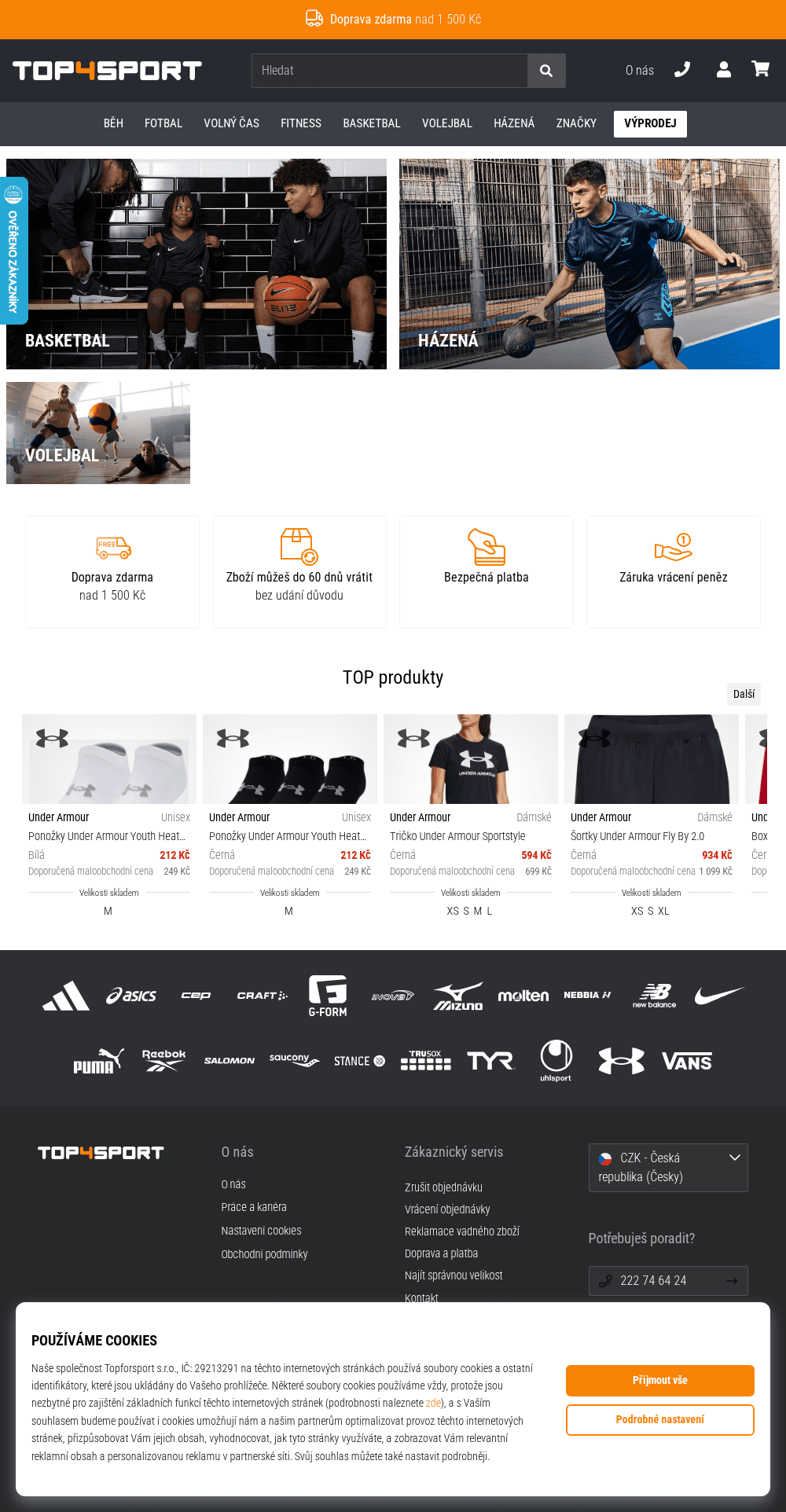
Task: Open the VOLEJBAL banner tile
Action: pyautogui.click(x=98, y=433)
